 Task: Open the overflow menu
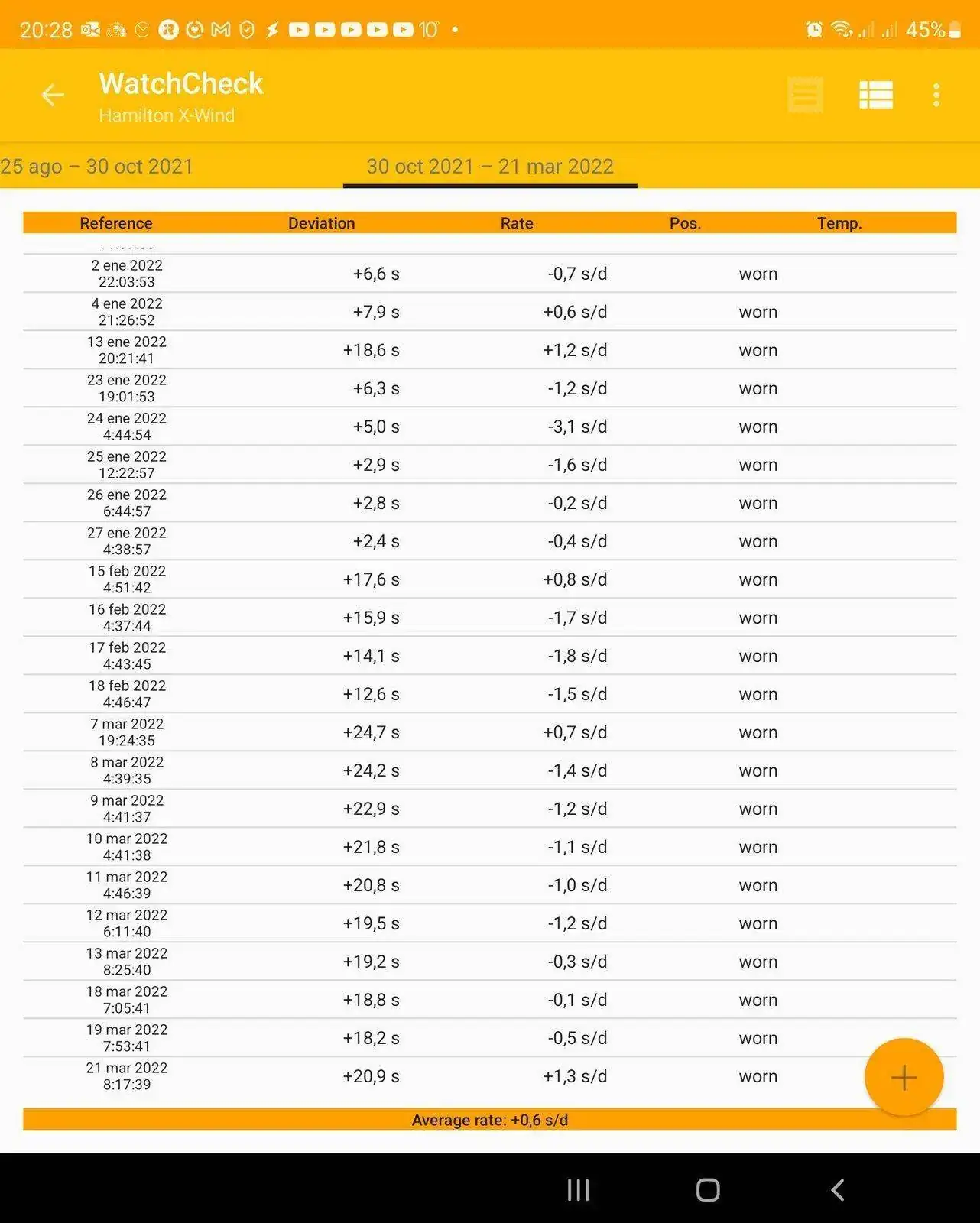coord(936,96)
